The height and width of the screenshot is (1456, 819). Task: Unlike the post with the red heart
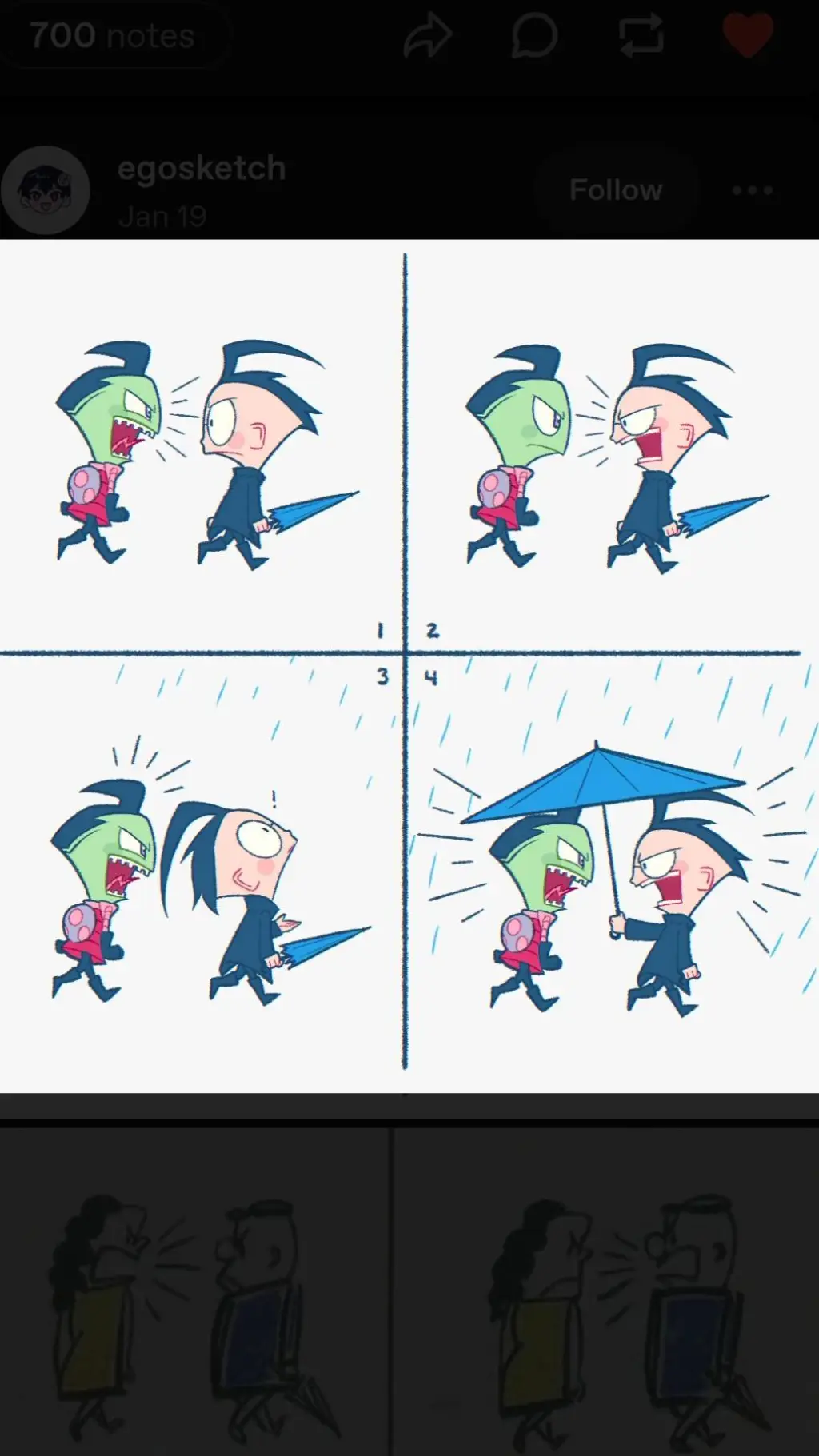pos(748,35)
